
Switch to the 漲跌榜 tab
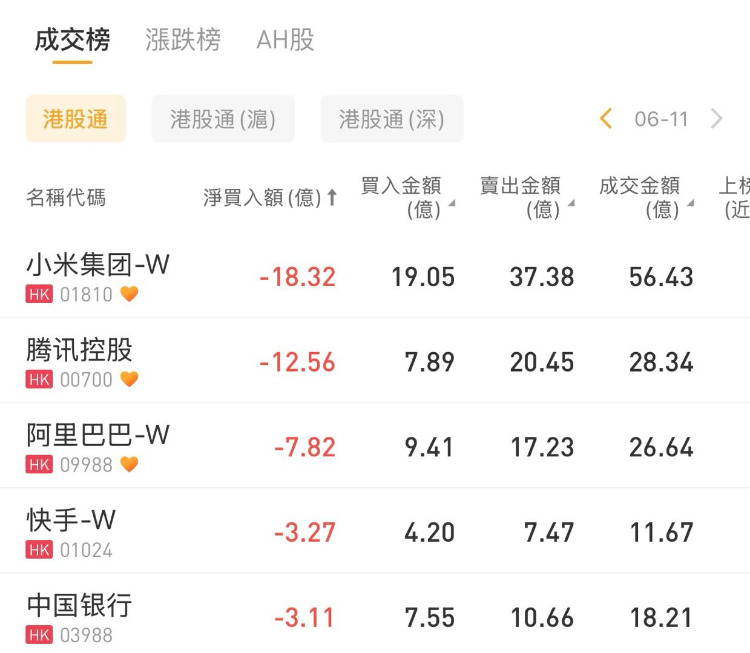coord(183,40)
